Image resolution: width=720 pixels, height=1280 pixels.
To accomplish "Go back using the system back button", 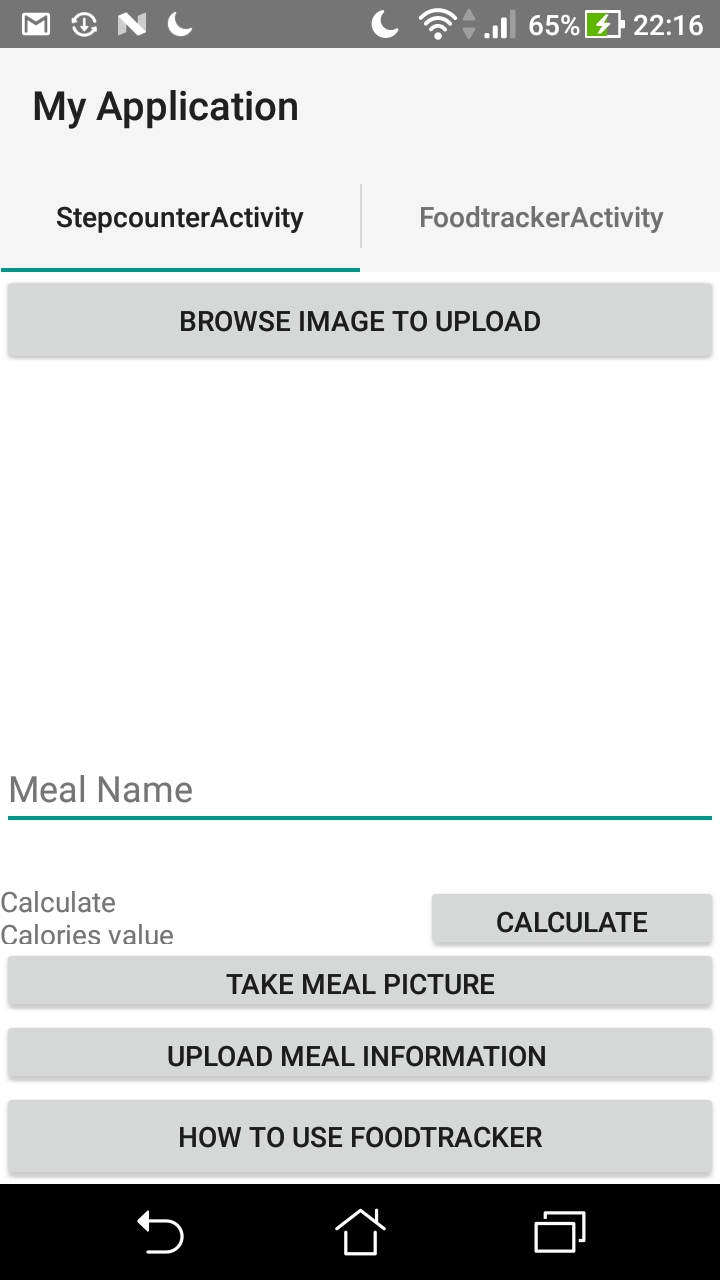I will 160,1232.
